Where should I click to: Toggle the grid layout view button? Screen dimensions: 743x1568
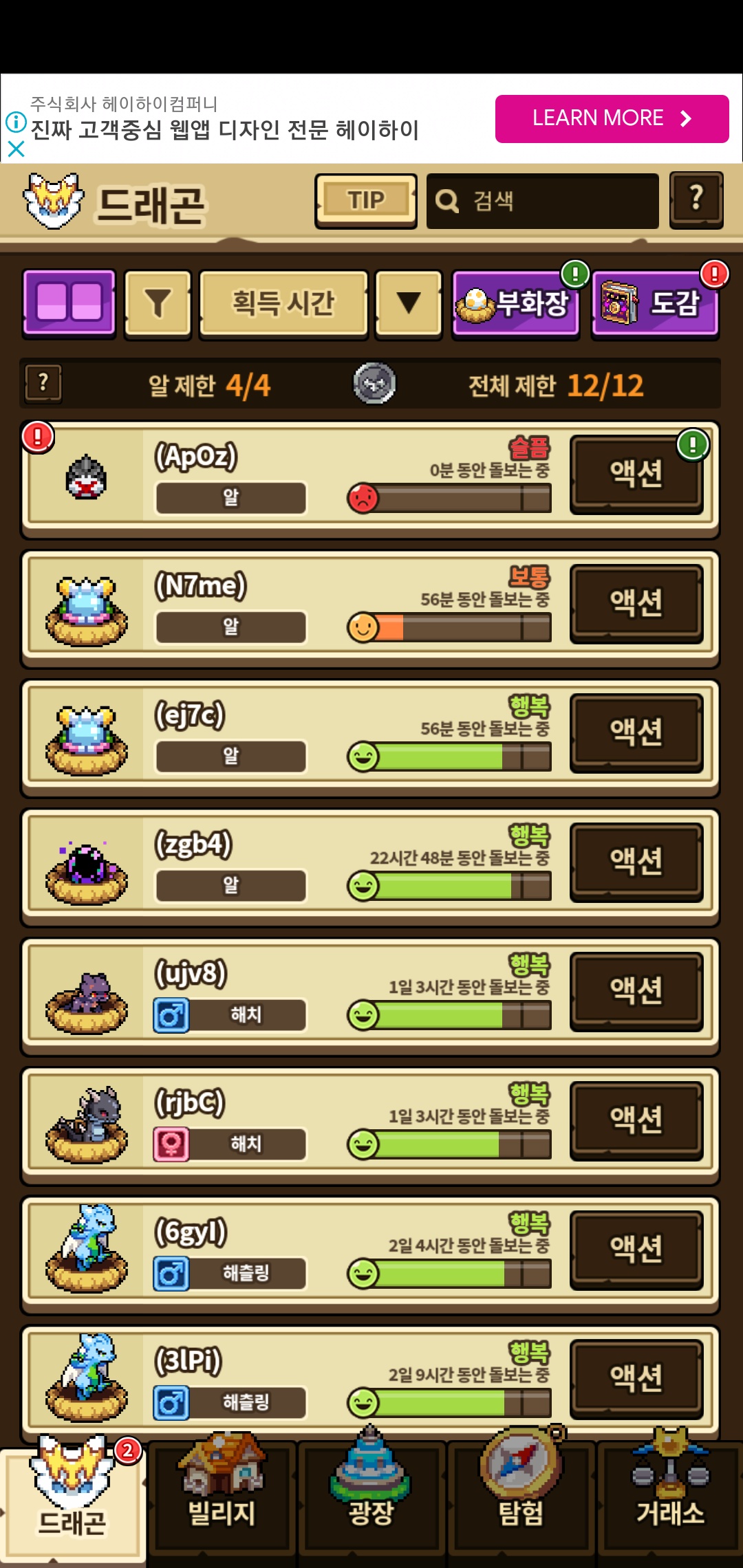[69, 303]
